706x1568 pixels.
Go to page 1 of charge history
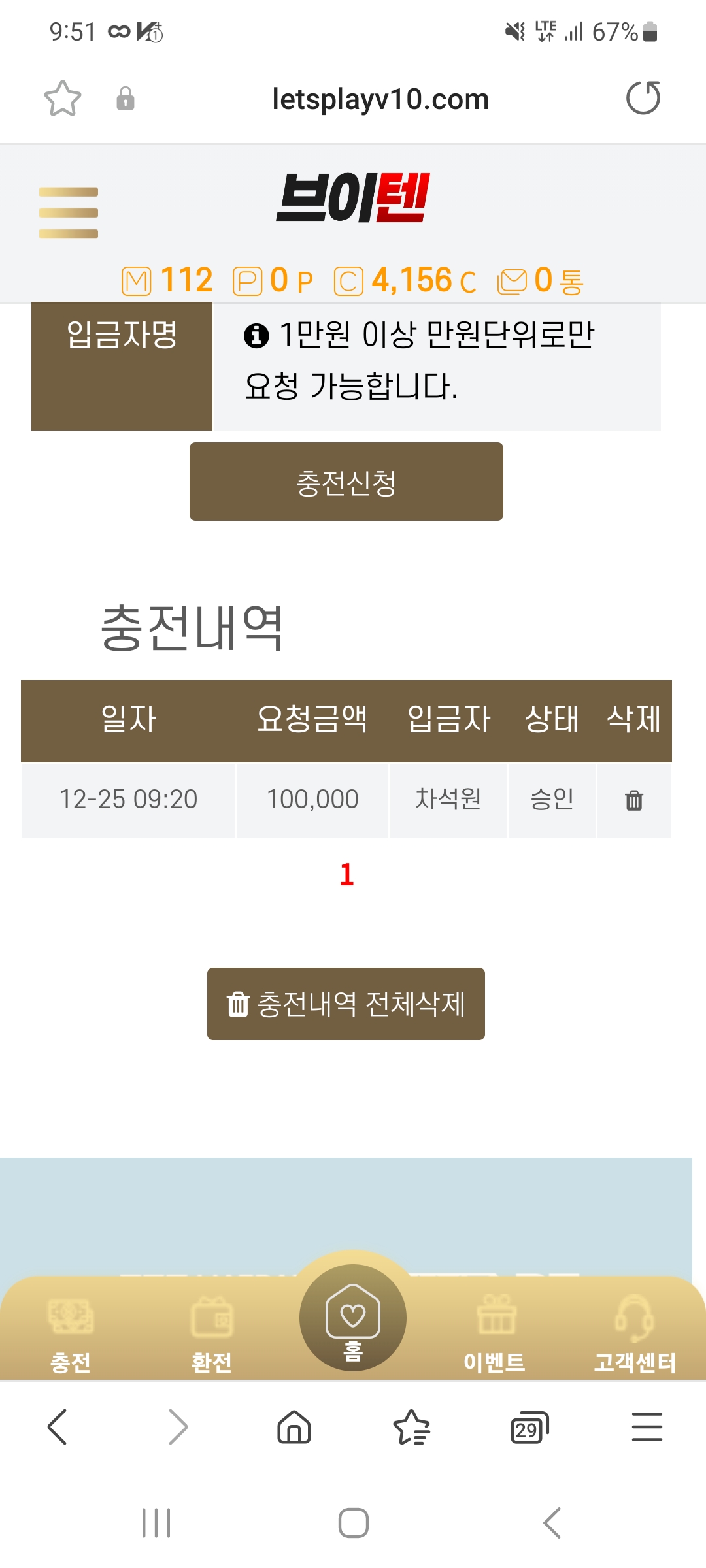tap(346, 874)
